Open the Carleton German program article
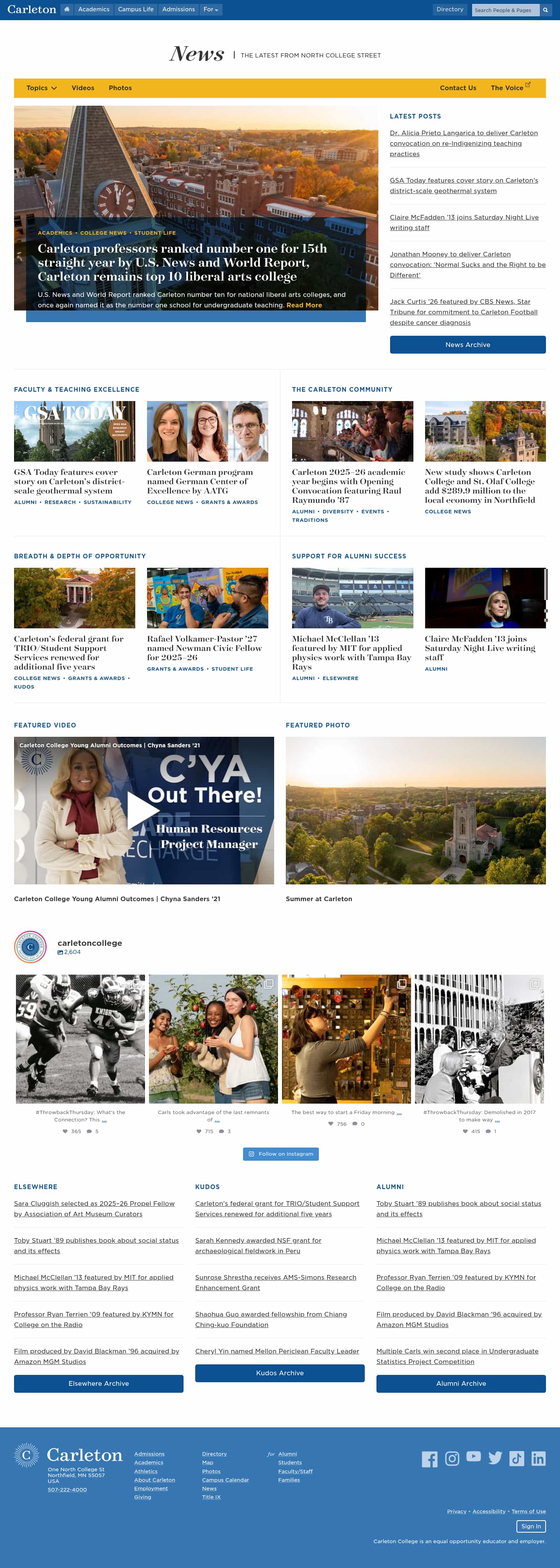560x1568 pixels. pos(200,481)
